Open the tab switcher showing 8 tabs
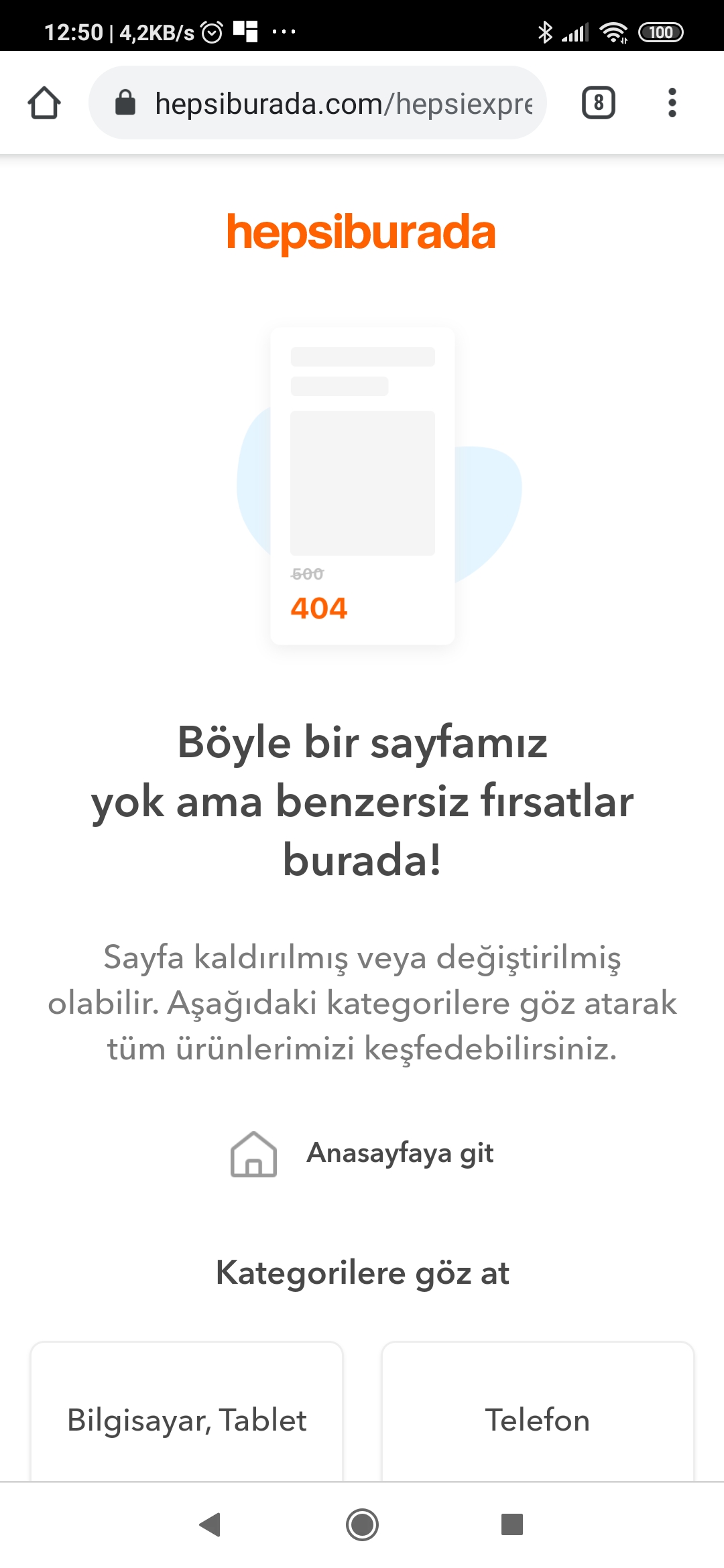Screen dimensions: 724x1568 [598, 103]
